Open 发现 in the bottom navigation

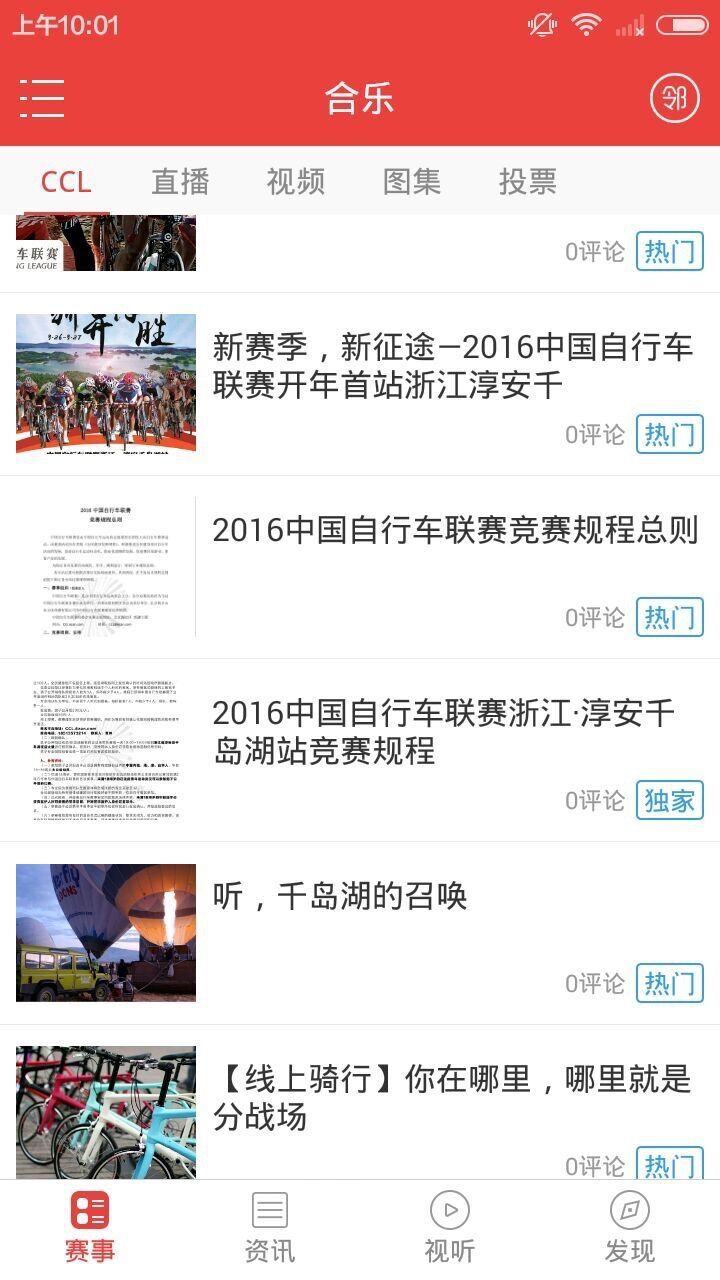tap(630, 1228)
